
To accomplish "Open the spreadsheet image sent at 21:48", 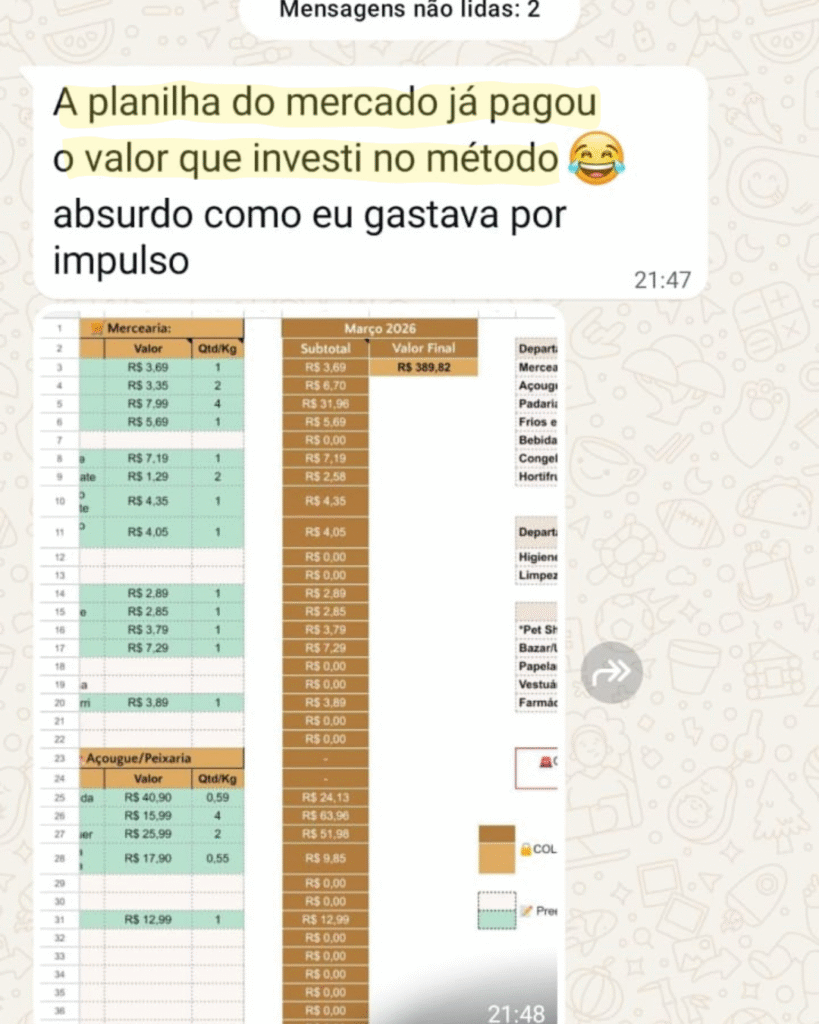I will click(300, 660).
